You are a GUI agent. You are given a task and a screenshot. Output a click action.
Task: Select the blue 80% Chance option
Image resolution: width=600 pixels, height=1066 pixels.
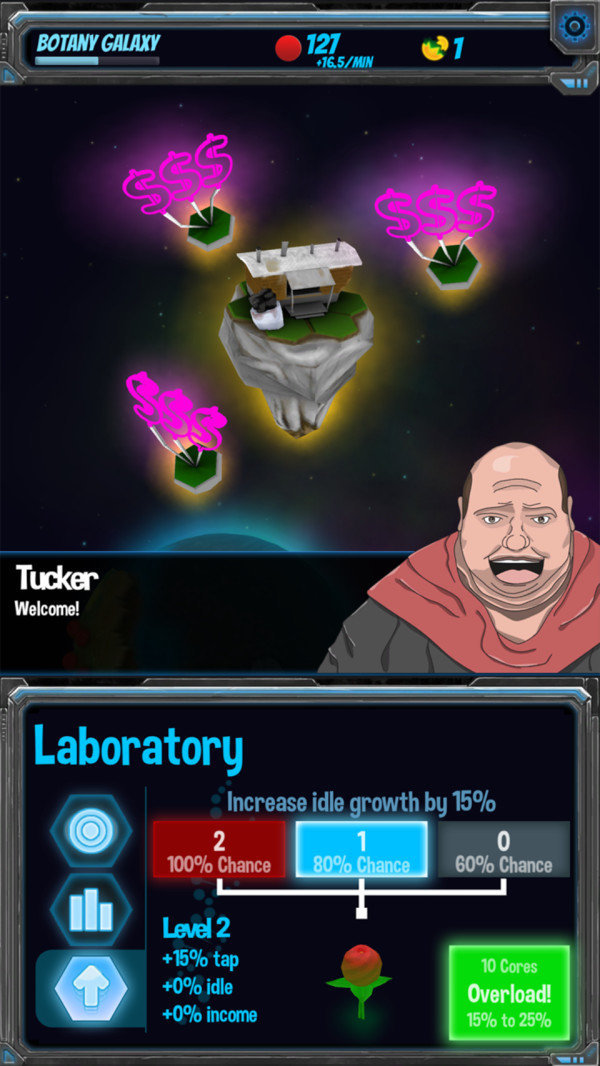click(361, 849)
